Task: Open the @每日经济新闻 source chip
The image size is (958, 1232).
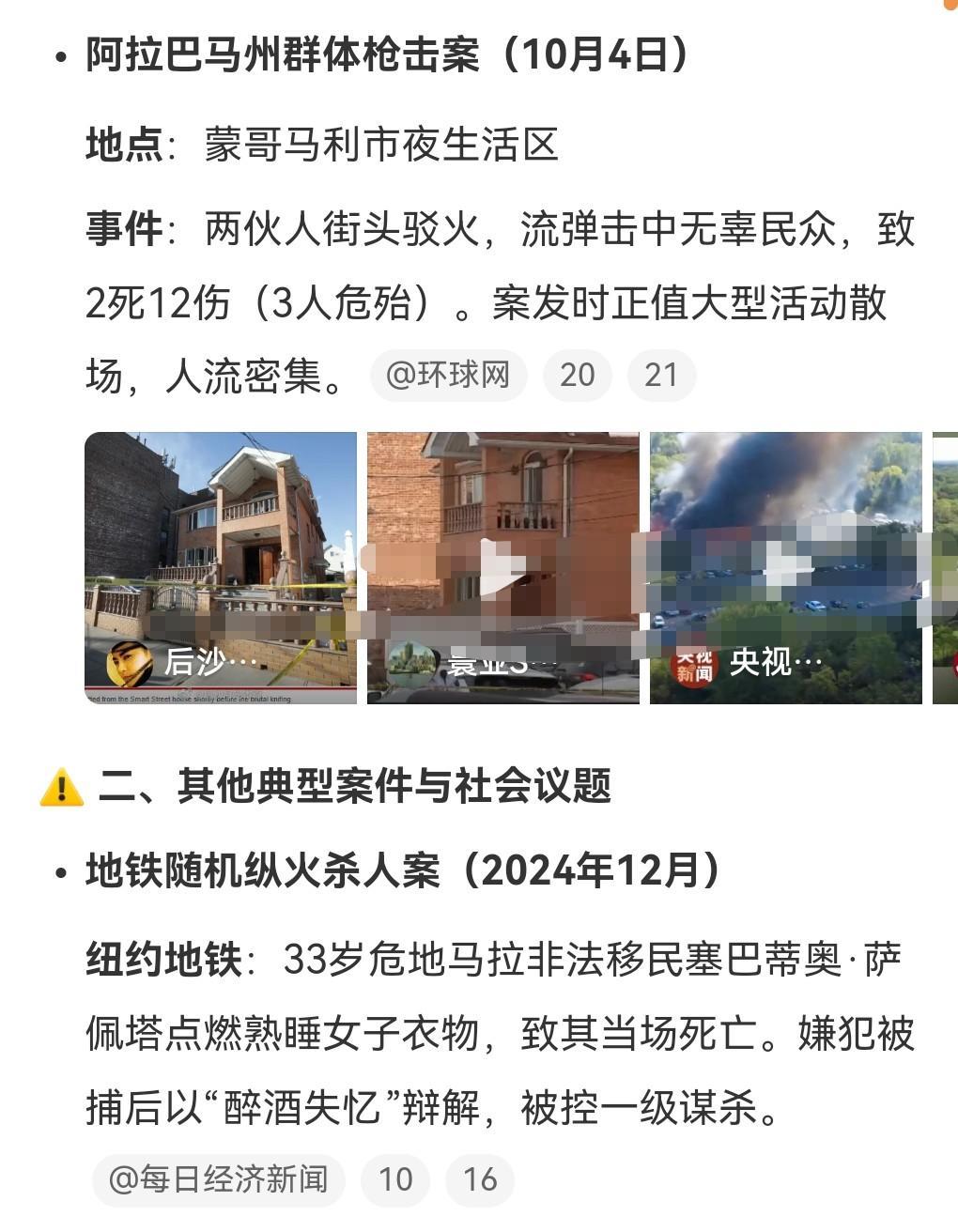Action: click(219, 1179)
